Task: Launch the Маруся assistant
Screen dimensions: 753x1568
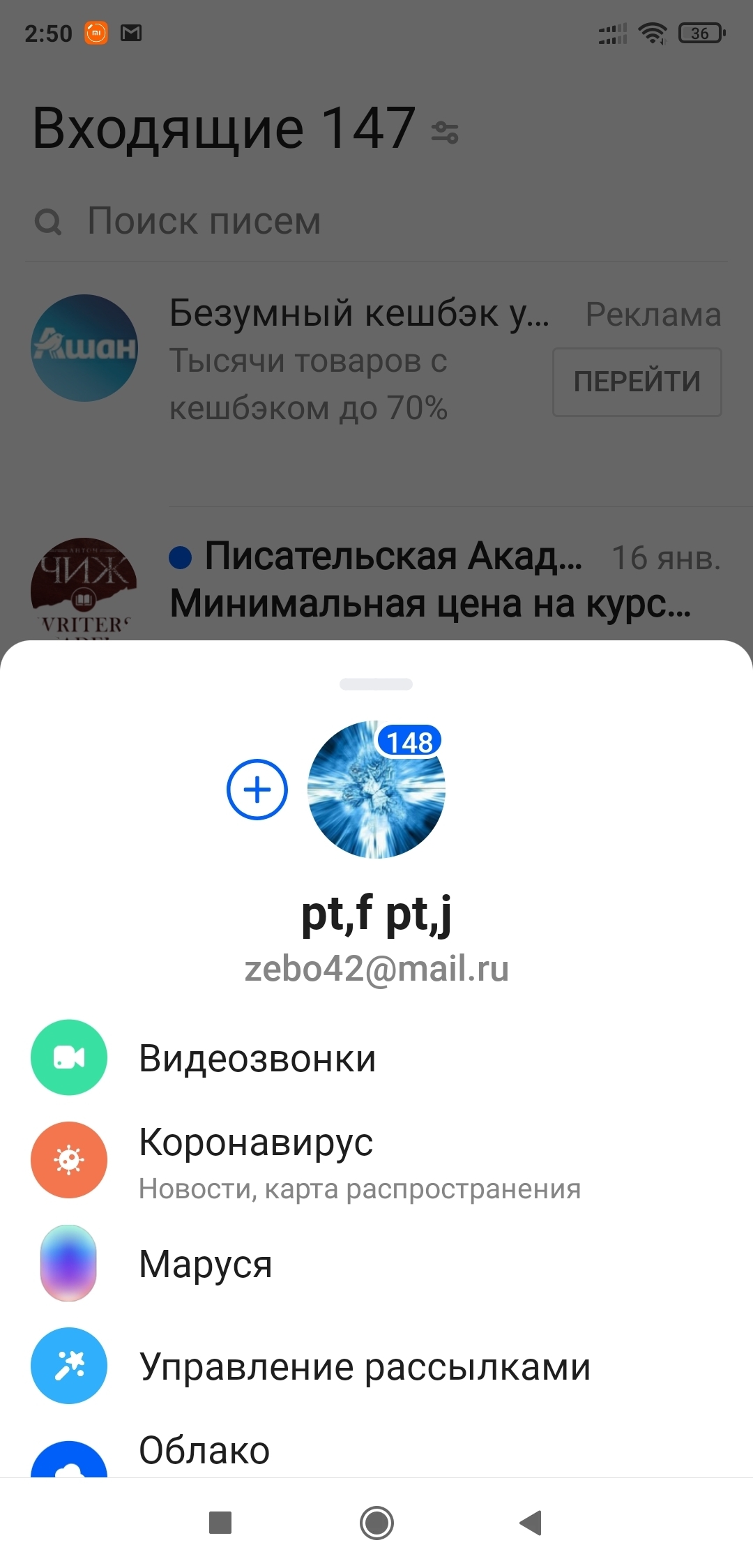Action: pyautogui.click(x=205, y=1263)
